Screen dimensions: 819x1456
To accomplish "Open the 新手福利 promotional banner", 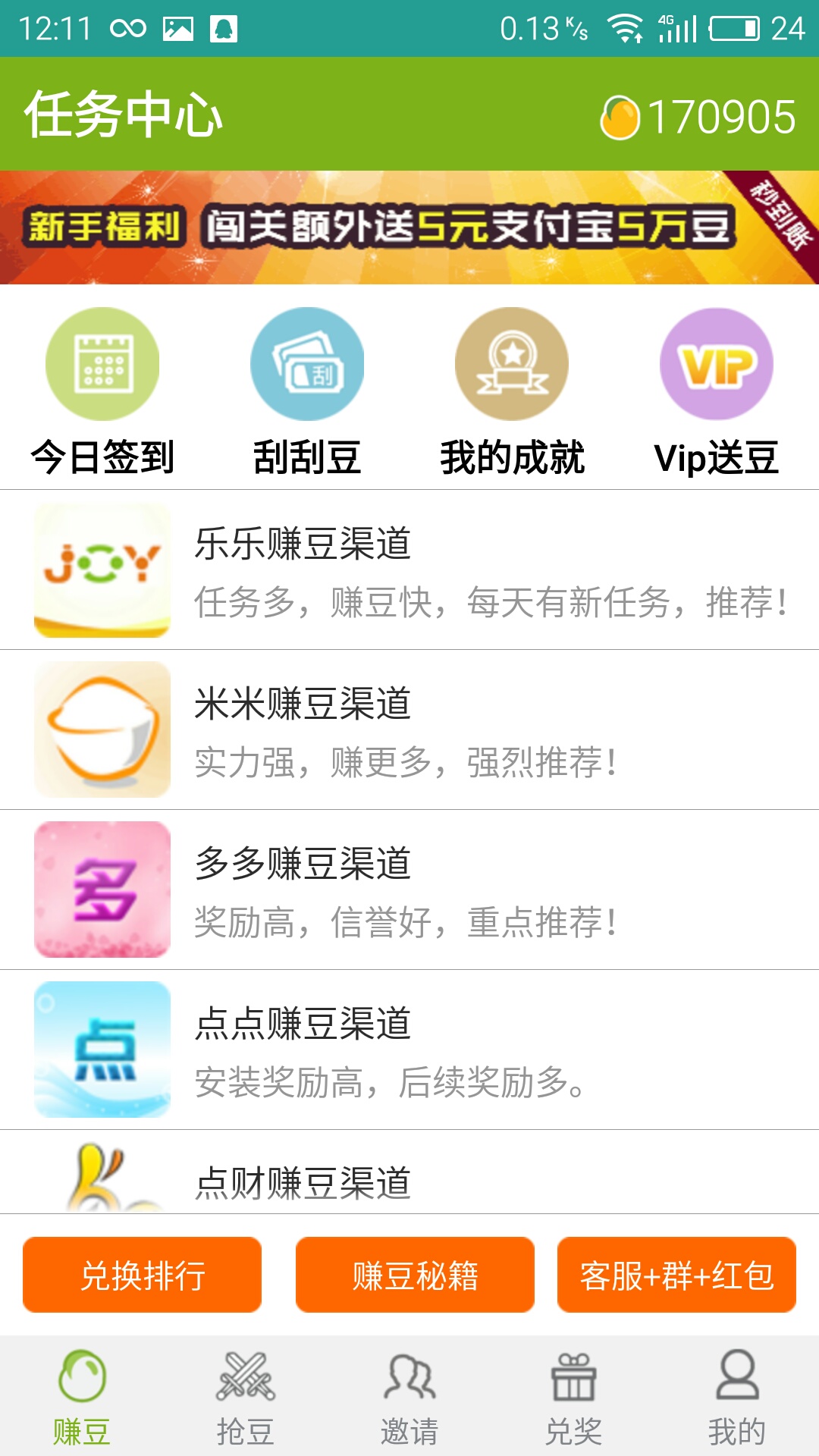I will tap(409, 227).
